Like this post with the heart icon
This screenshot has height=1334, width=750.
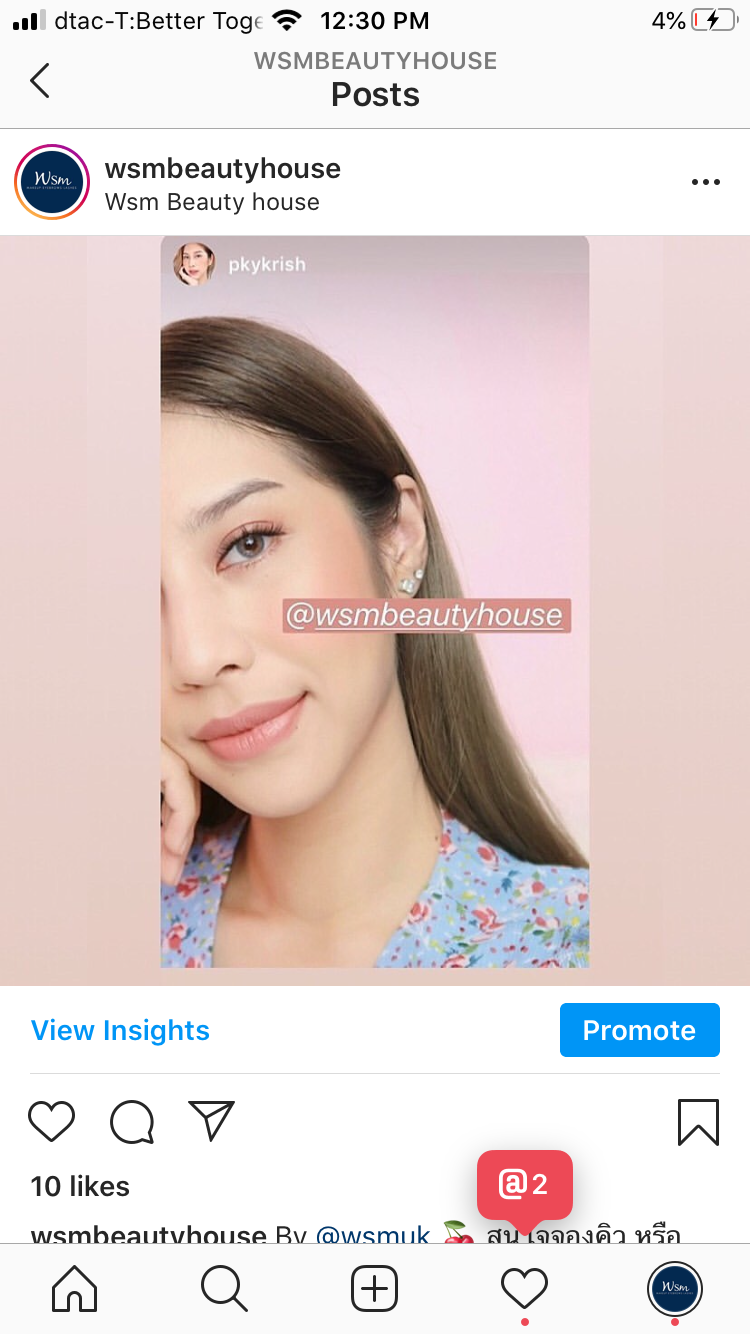[51, 1121]
